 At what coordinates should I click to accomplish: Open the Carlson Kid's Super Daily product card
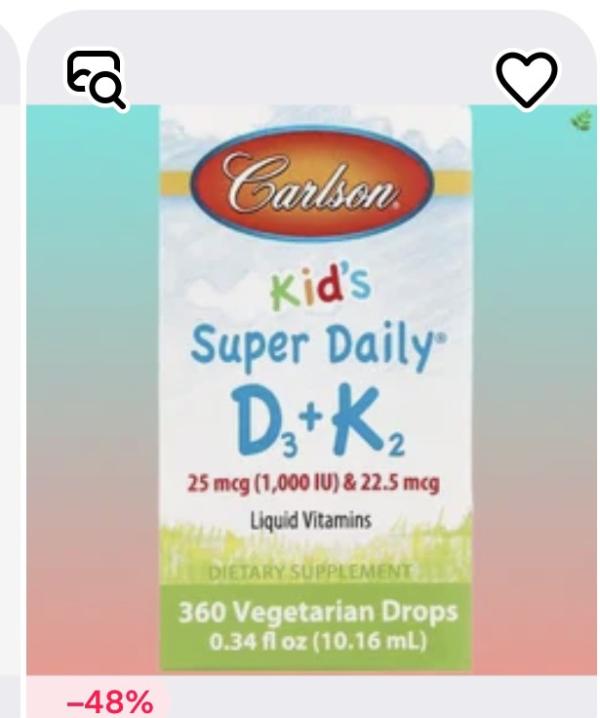coord(313,390)
